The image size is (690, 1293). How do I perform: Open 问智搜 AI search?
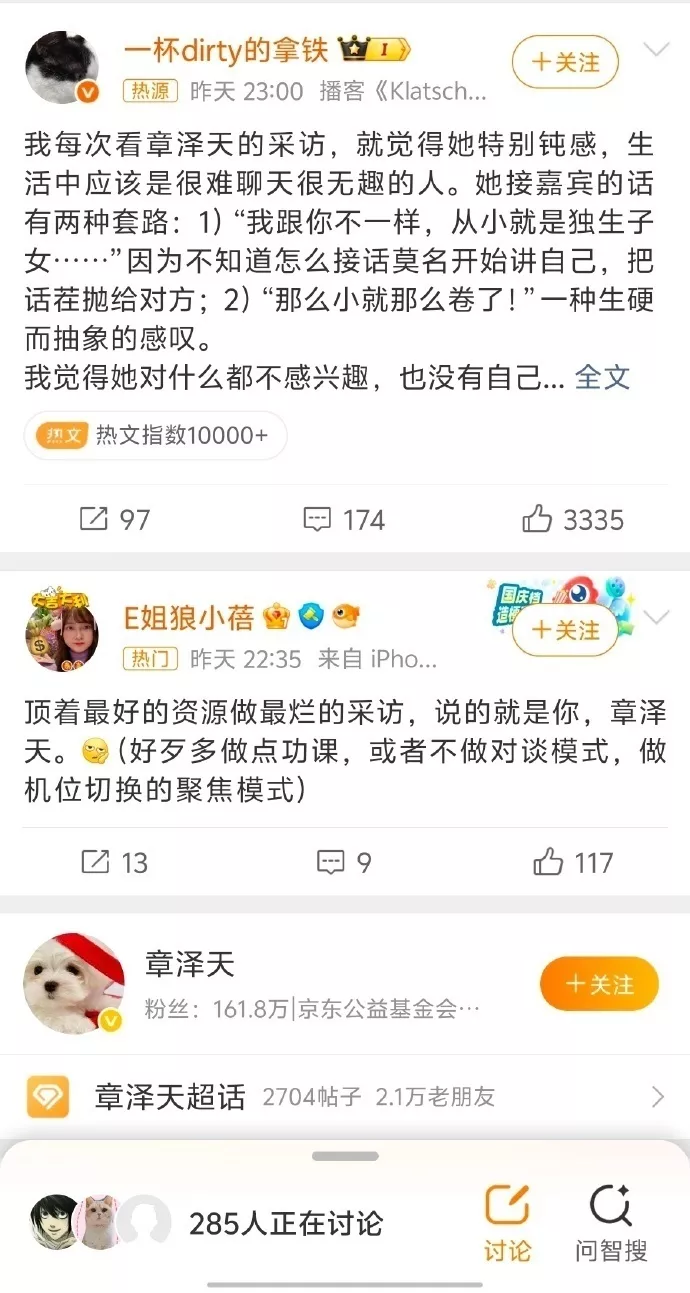click(611, 1222)
